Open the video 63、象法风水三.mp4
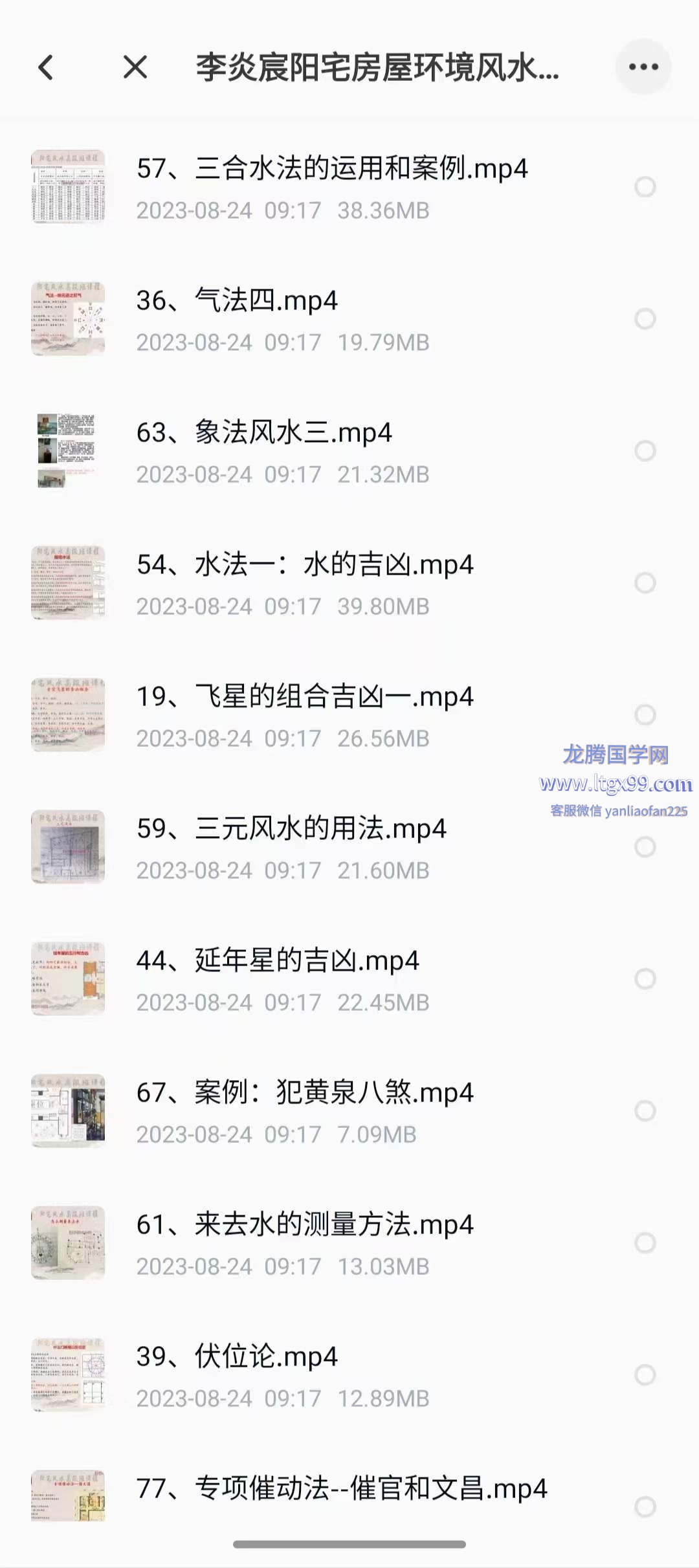This screenshot has height=1568, width=699. coord(264,433)
